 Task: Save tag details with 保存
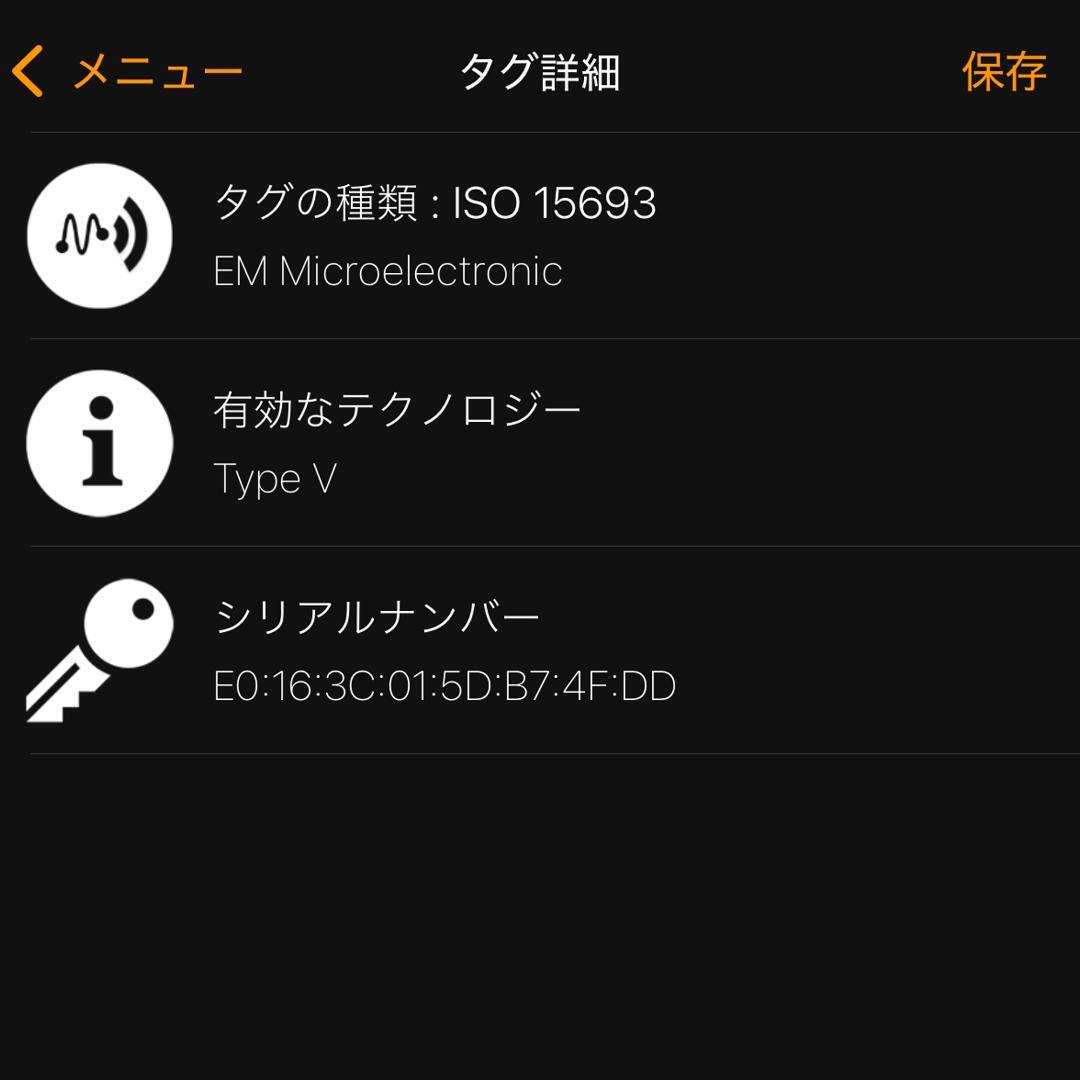point(1003,72)
